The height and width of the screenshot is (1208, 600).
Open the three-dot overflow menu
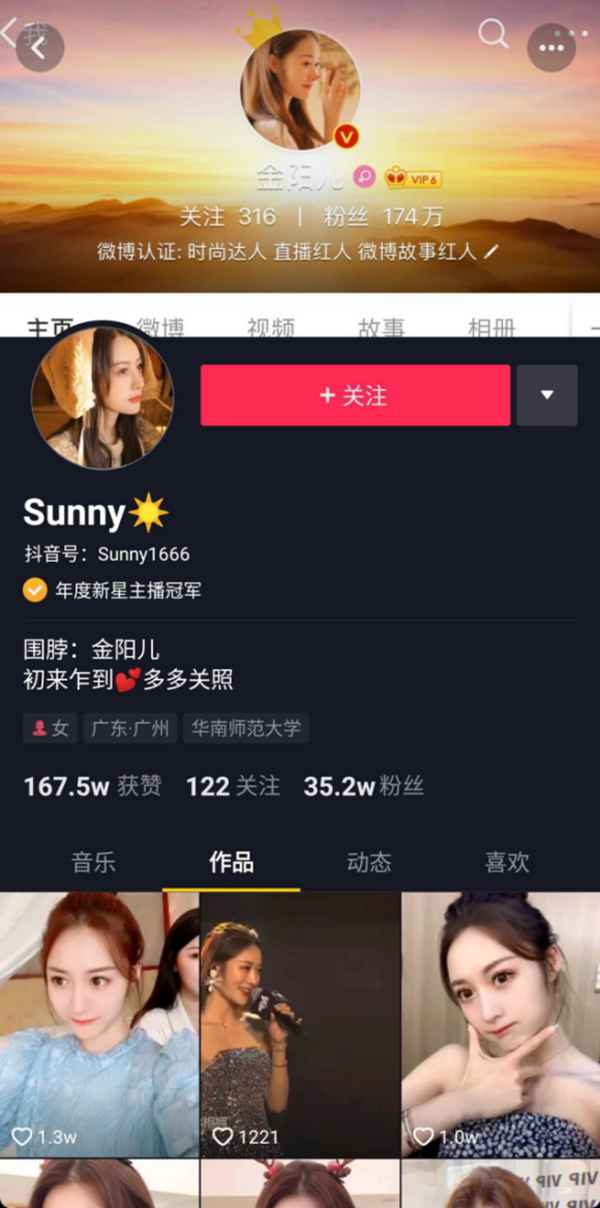pos(551,48)
